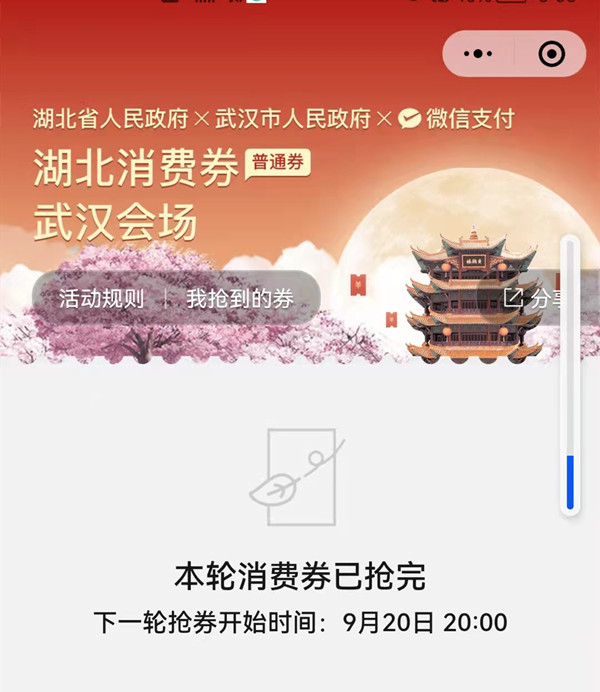Viewport: 600px width, 692px height.
Task: Close the mini program
Action: (551, 54)
